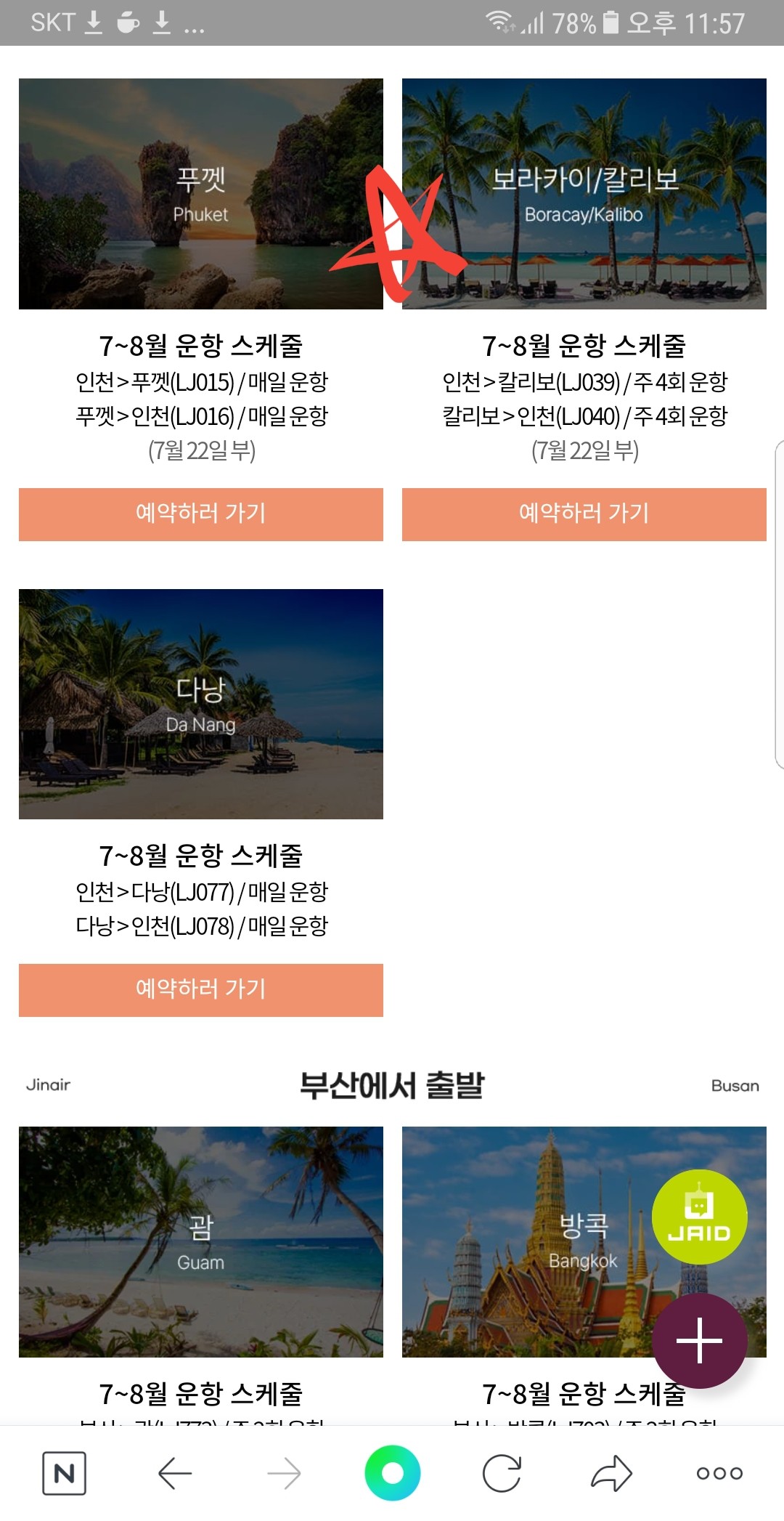Viewport: 784px width, 1521px height.
Task: Go to Naver home via N icon
Action: pos(64,1473)
